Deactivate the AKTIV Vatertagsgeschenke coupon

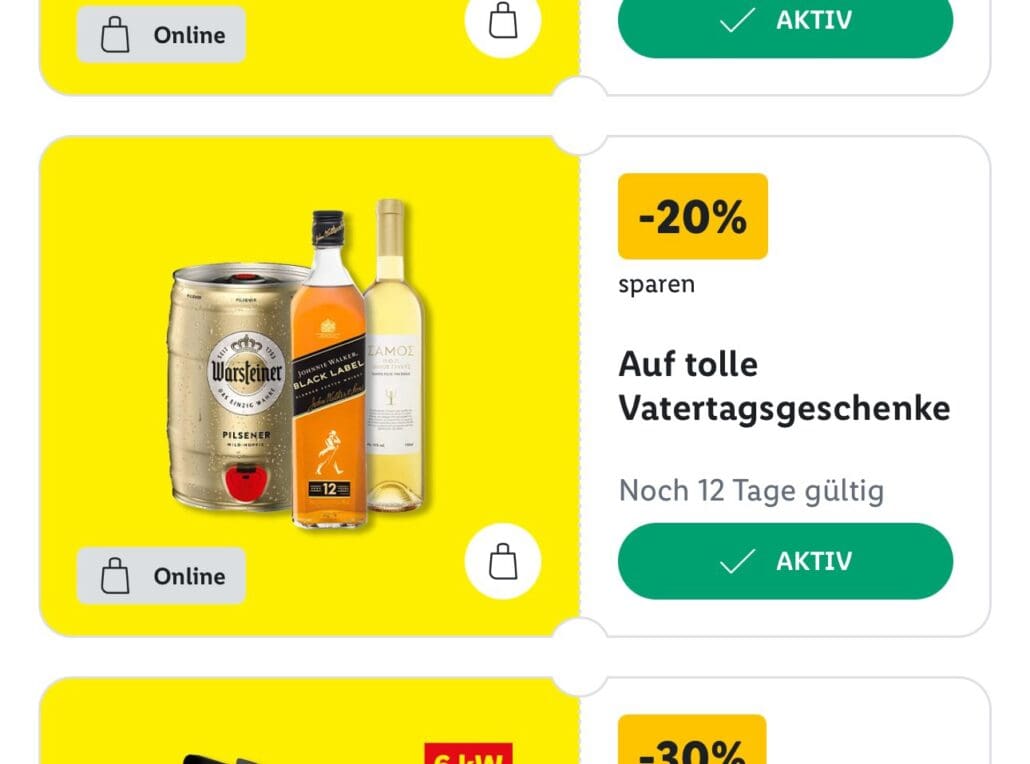tap(785, 561)
